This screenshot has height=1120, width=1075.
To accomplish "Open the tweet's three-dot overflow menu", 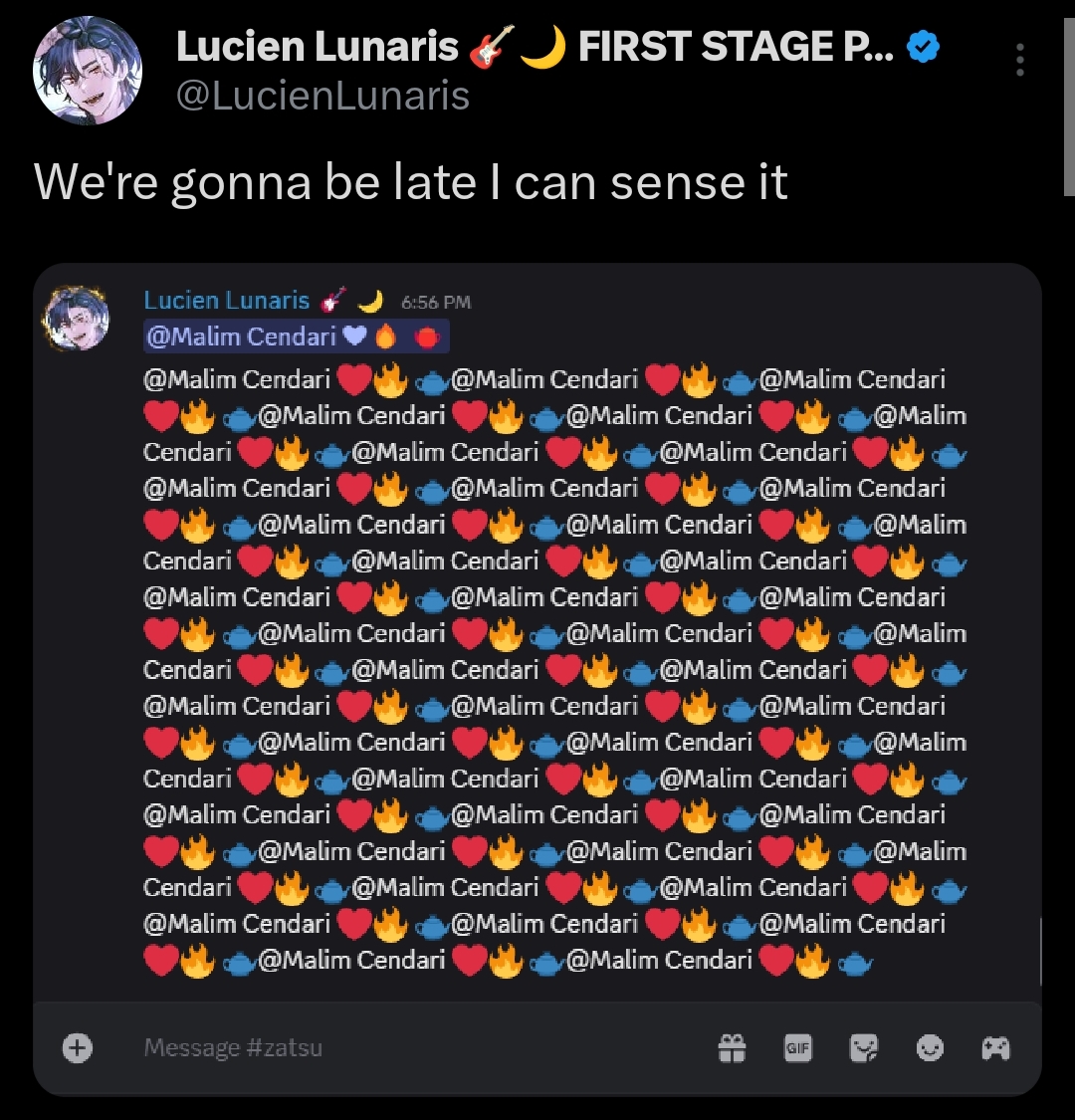I will coord(1019,61).
